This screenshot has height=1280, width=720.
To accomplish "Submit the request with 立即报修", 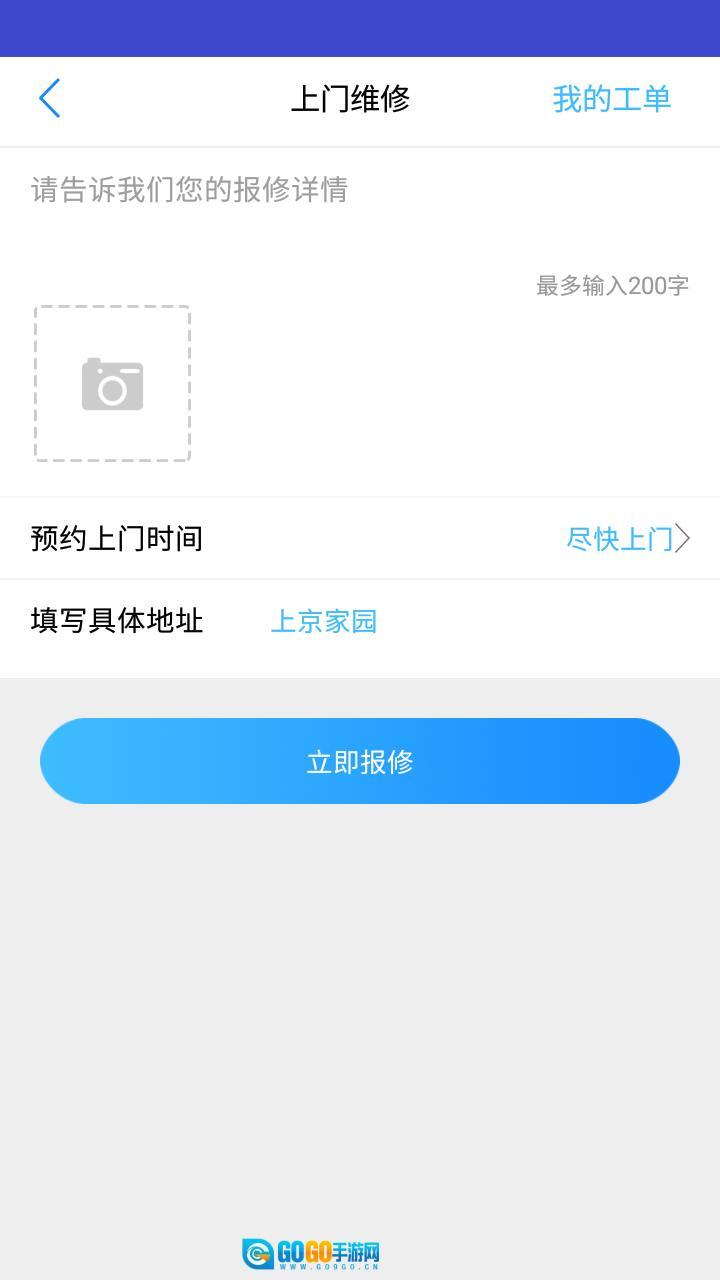I will point(360,762).
